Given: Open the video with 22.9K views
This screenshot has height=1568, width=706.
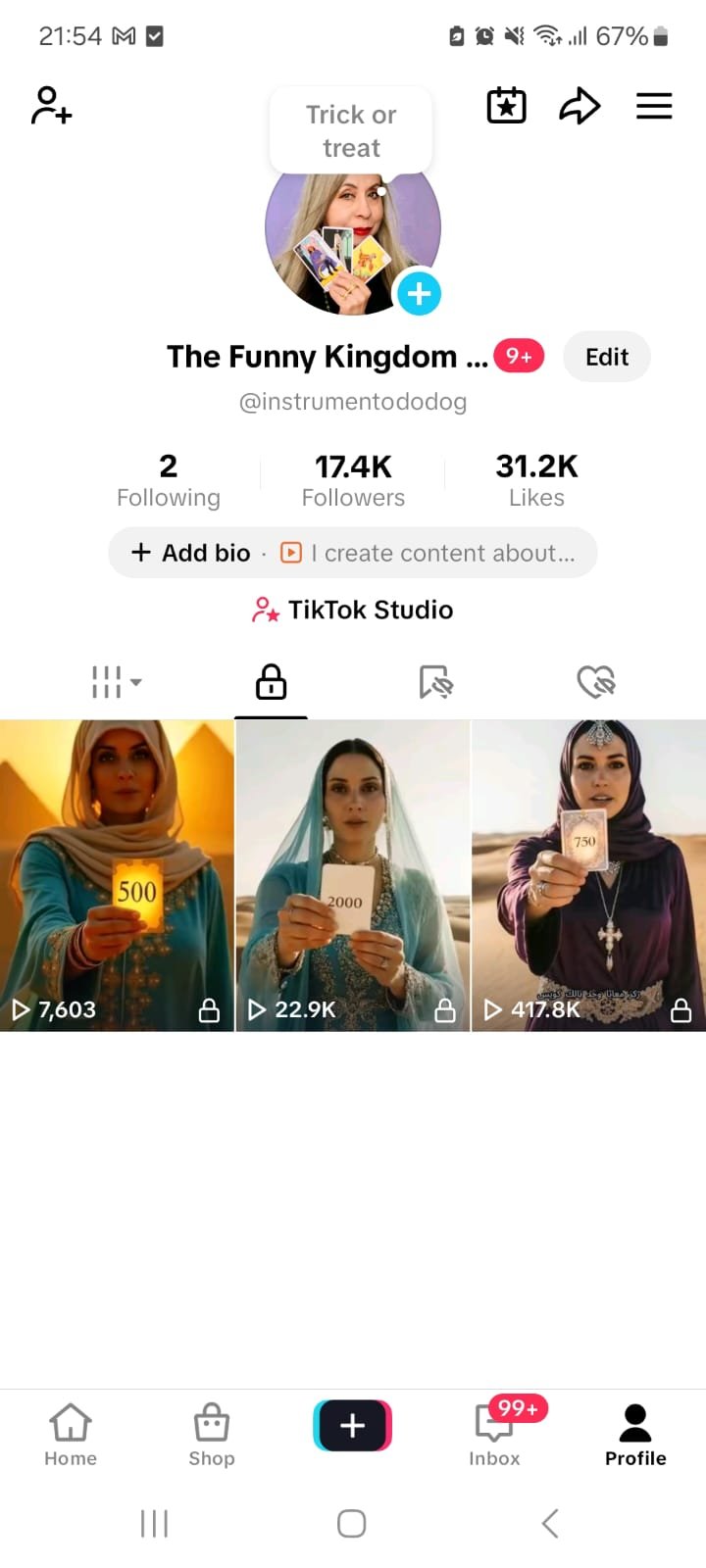Looking at the screenshot, I should [353, 875].
